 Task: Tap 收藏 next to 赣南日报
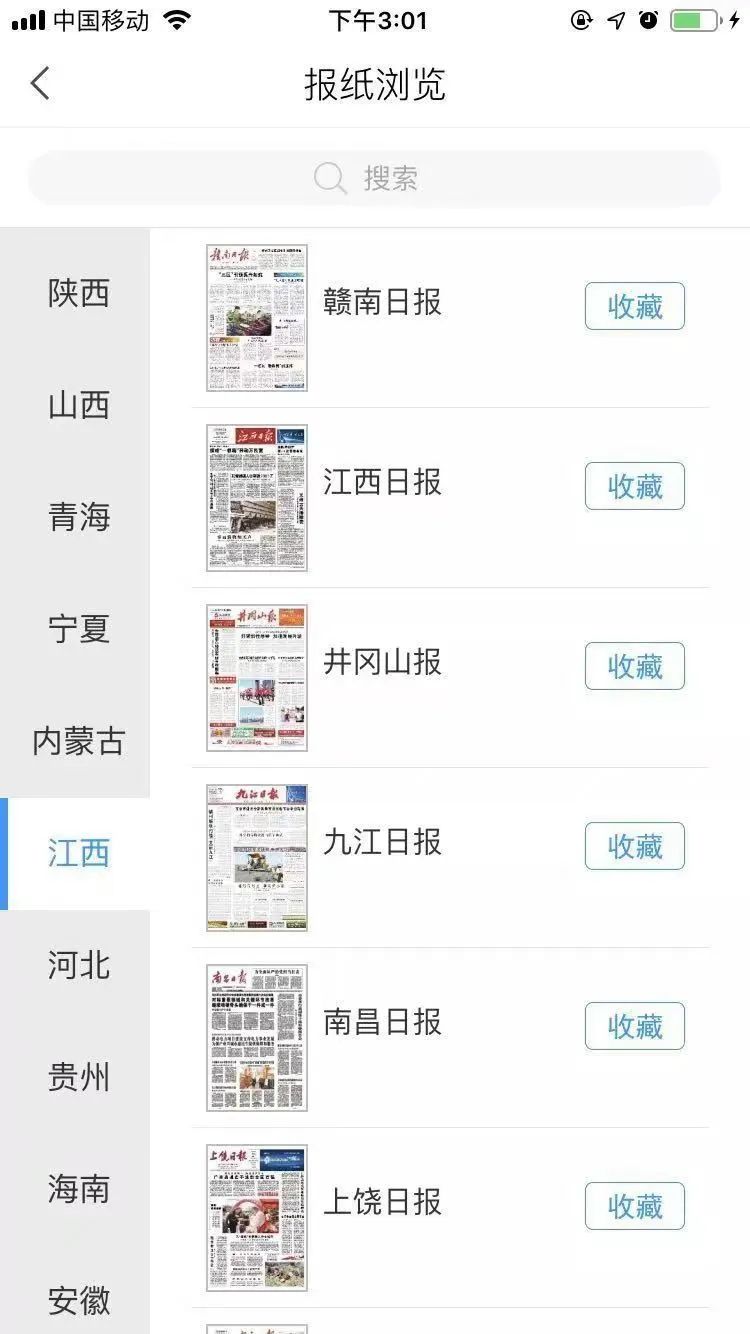[634, 306]
